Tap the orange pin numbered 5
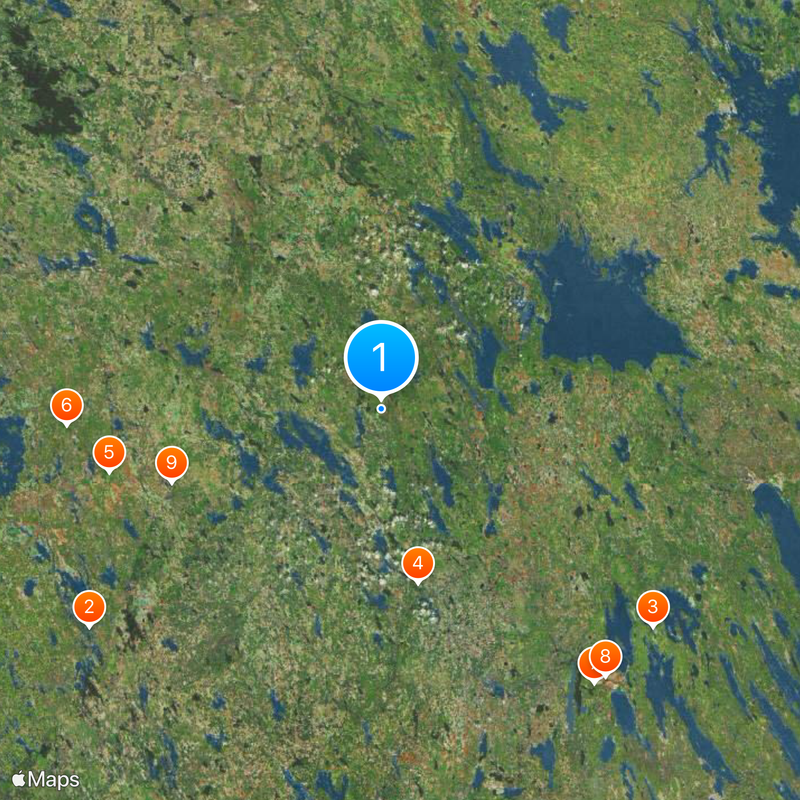The width and height of the screenshot is (800, 800). pos(109,452)
